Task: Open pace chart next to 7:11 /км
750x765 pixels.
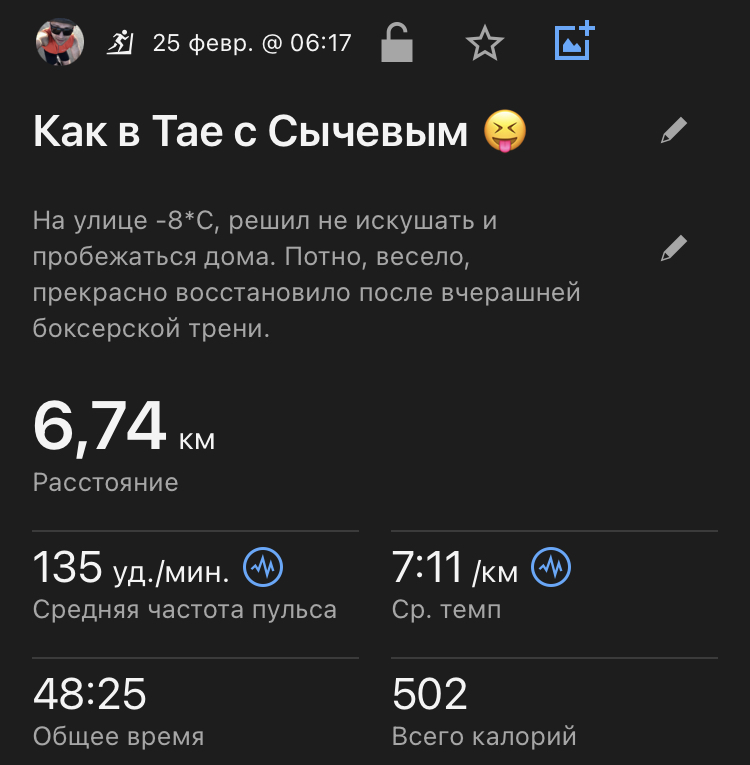Action: tap(551, 568)
